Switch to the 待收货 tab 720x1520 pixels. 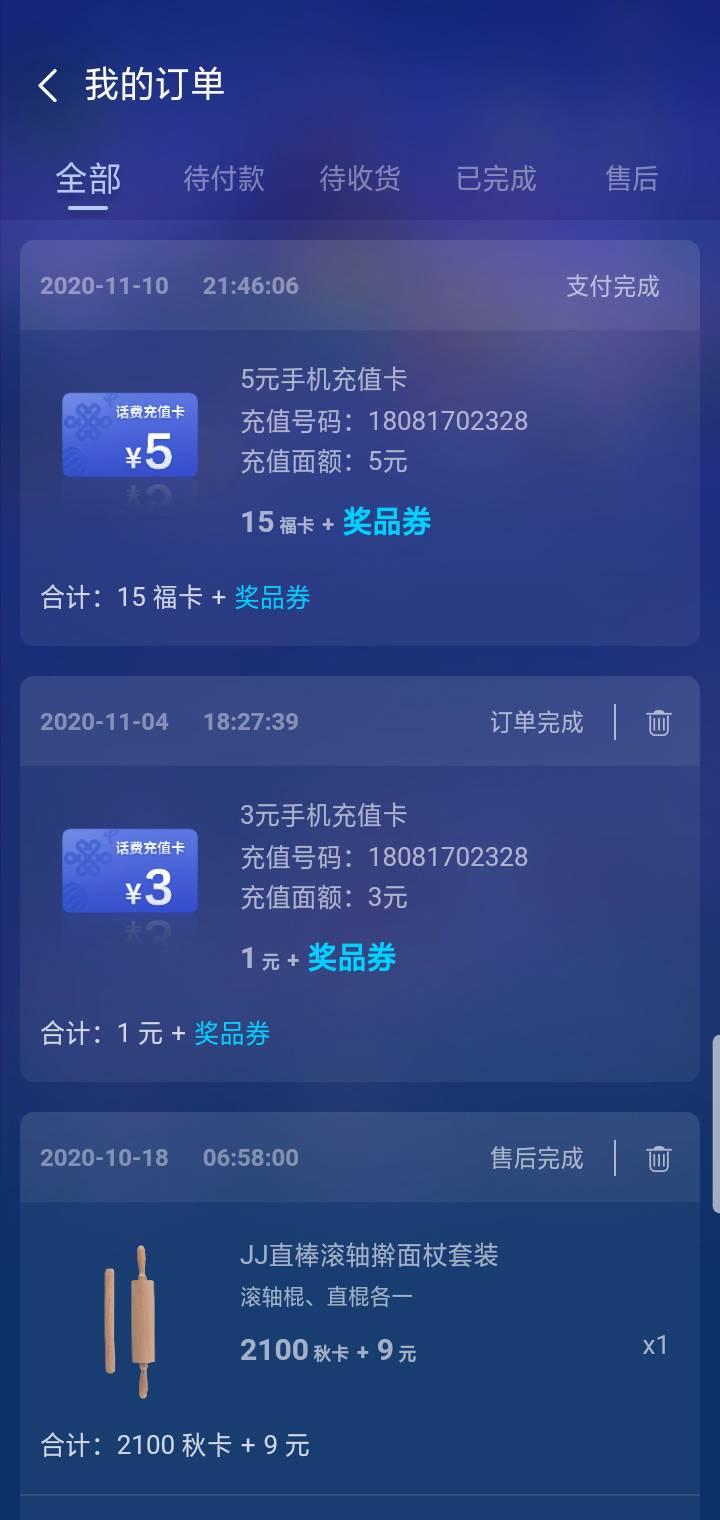(x=360, y=180)
